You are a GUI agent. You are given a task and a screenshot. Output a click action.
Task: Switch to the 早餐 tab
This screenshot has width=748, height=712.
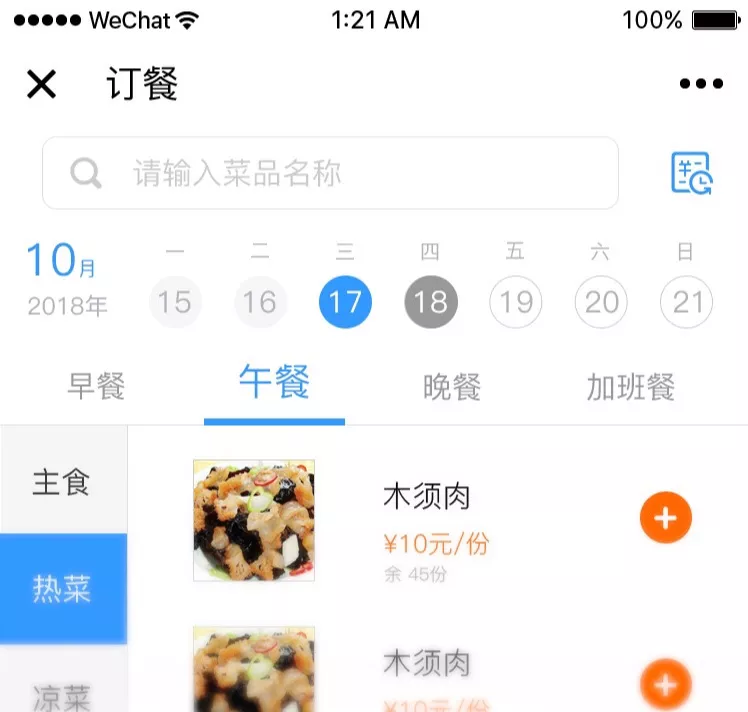pos(96,386)
